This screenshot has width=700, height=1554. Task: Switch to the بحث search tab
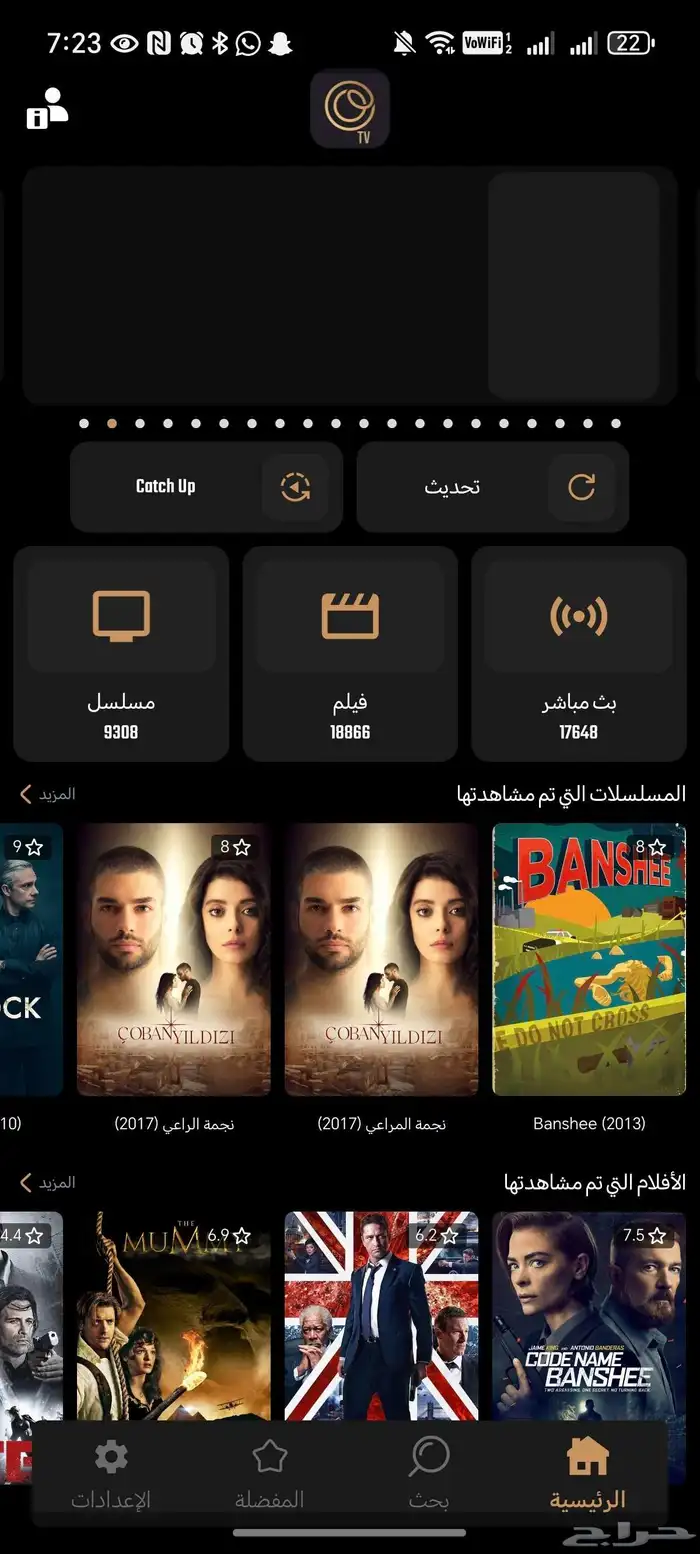pyautogui.click(x=429, y=1474)
